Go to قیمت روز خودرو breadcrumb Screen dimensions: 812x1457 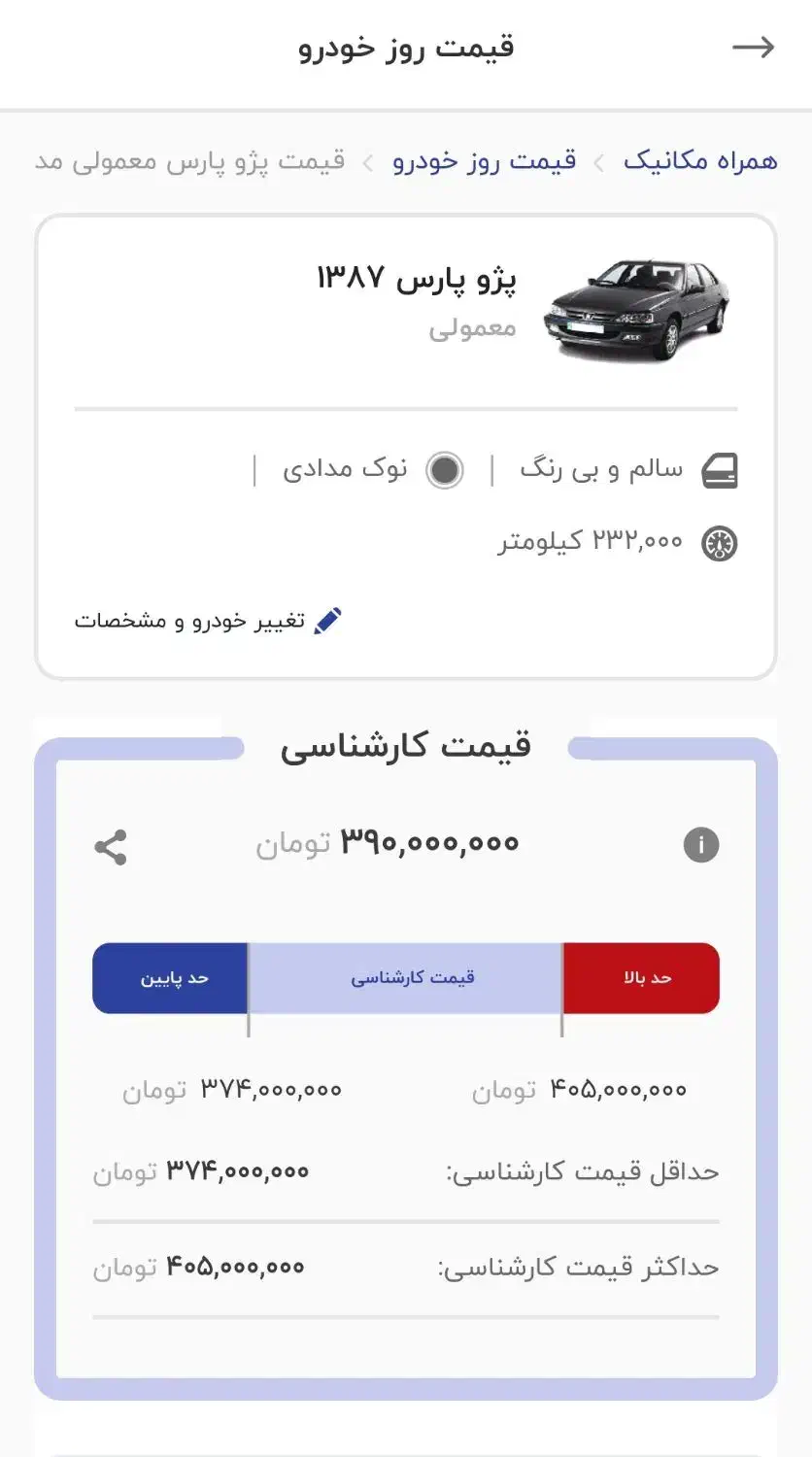coord(485,160)
